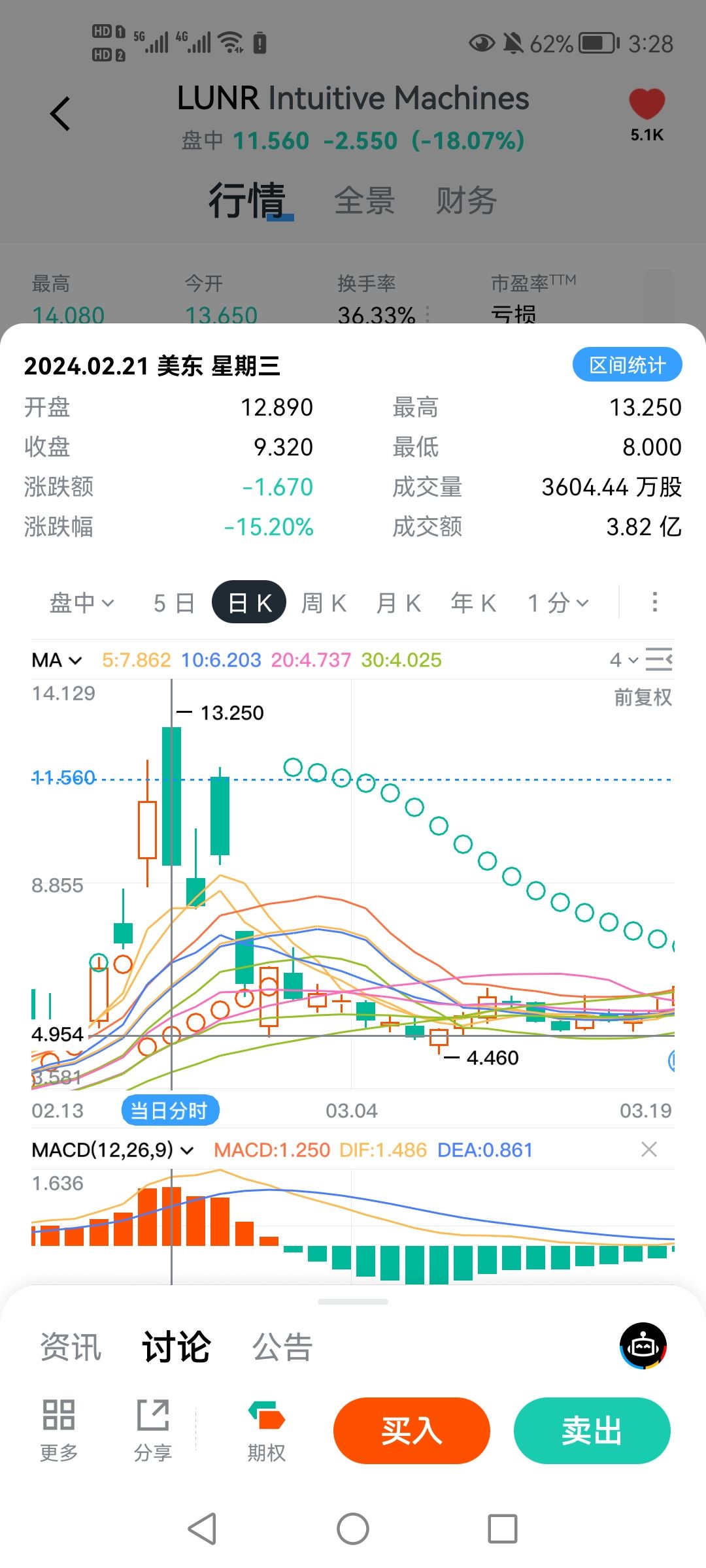Close the MACD indicator panel
Viewport: 706px width, 1568px height.
[x=648, y=1149]
